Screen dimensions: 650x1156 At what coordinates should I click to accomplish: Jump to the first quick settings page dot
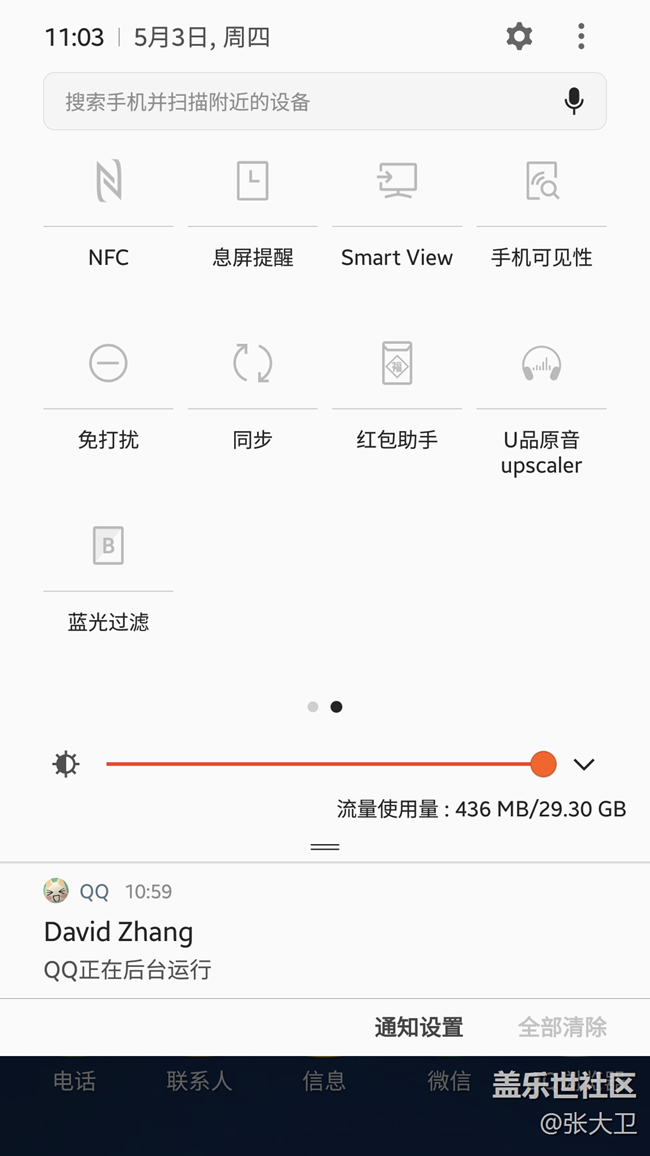click(313, 707)
